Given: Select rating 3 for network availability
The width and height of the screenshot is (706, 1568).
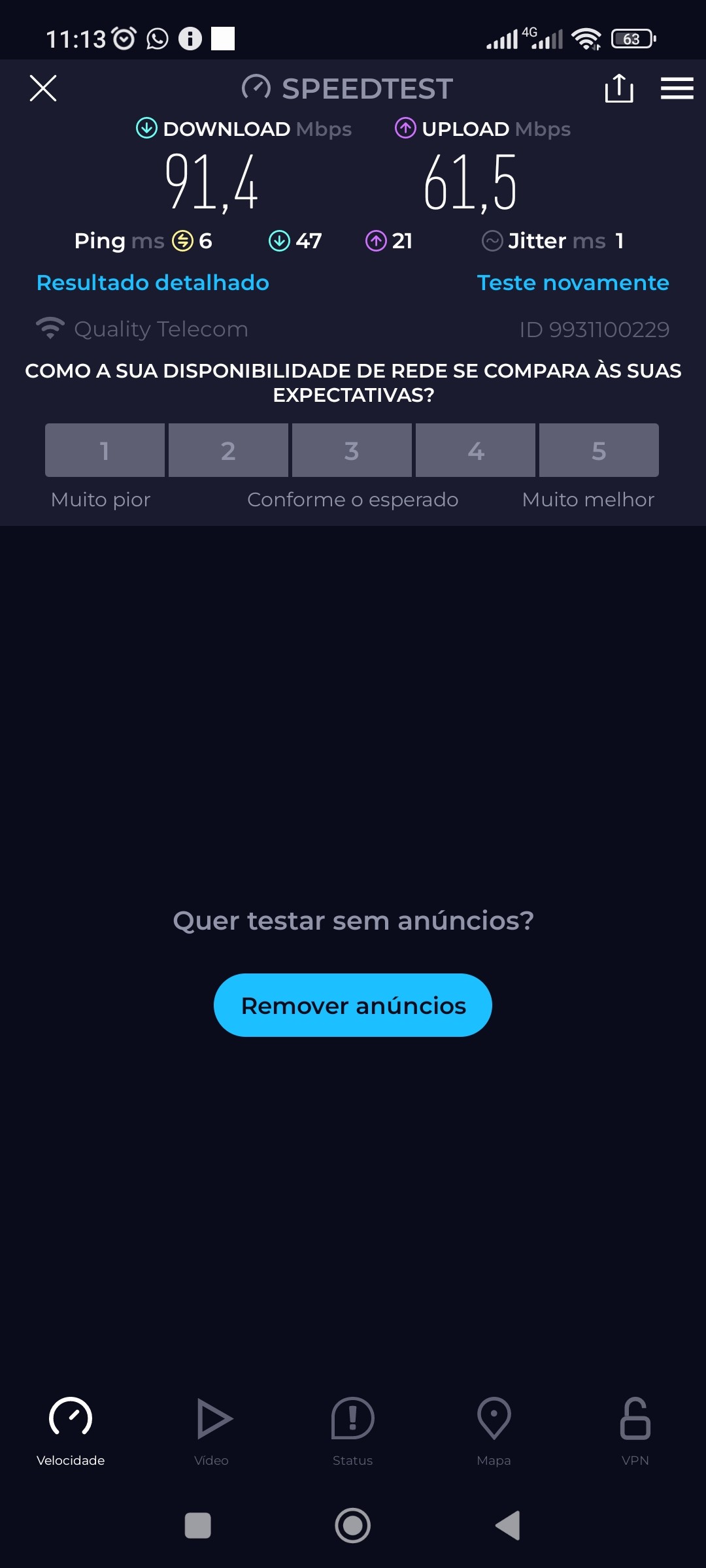Looking at the screenshot, I should (x=352, y=450).
